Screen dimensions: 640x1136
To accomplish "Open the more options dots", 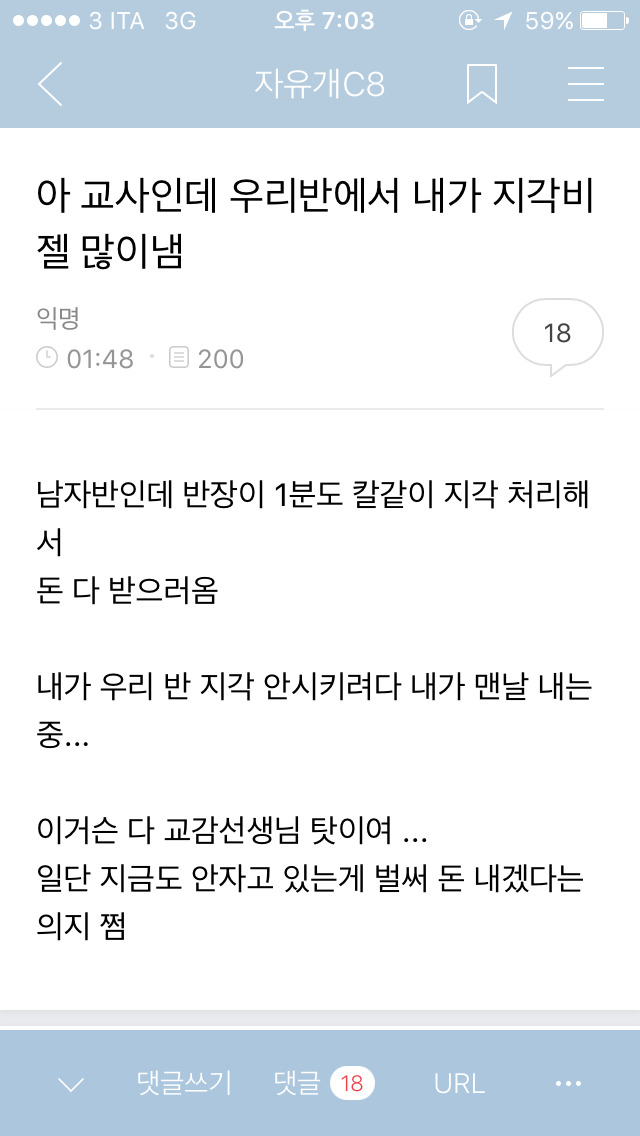I will tap(568, 1084).
